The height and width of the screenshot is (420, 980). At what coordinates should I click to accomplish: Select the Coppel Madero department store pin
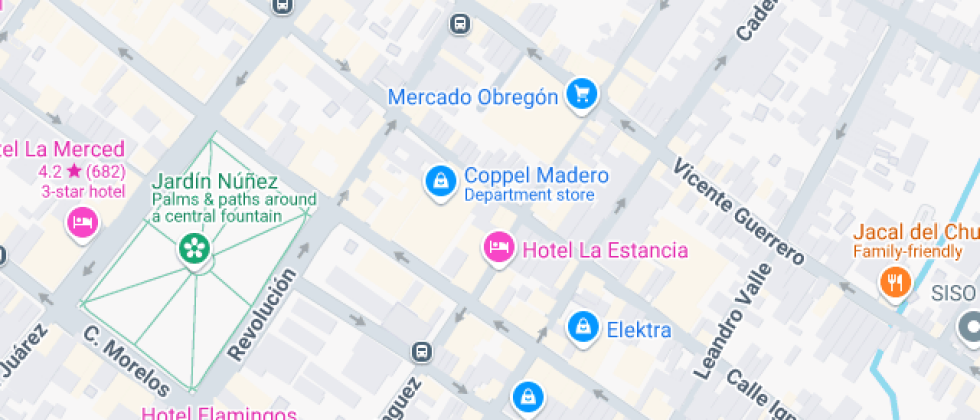pos(437,180)
